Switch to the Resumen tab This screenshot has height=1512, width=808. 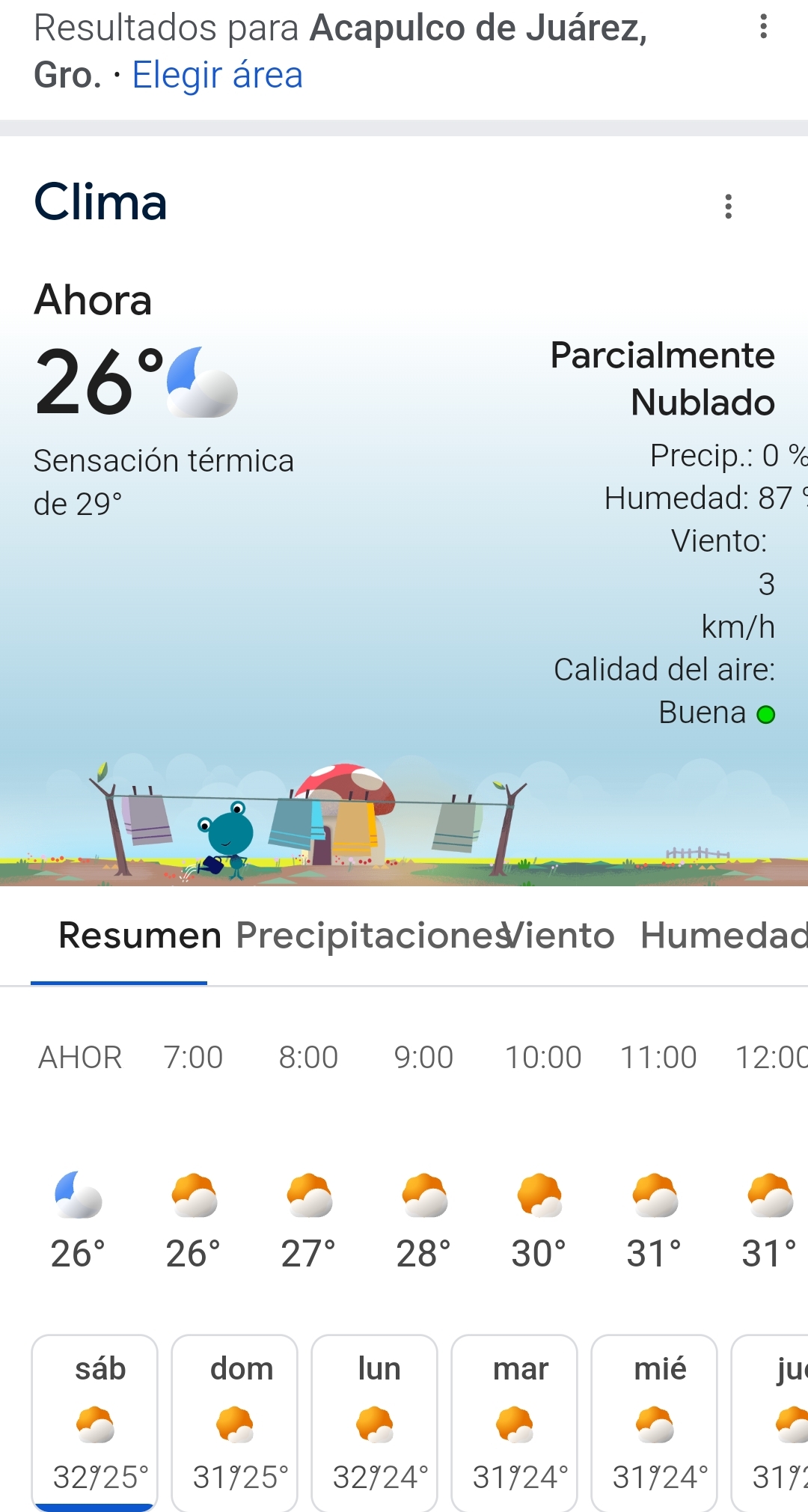[x=139, y=936]
